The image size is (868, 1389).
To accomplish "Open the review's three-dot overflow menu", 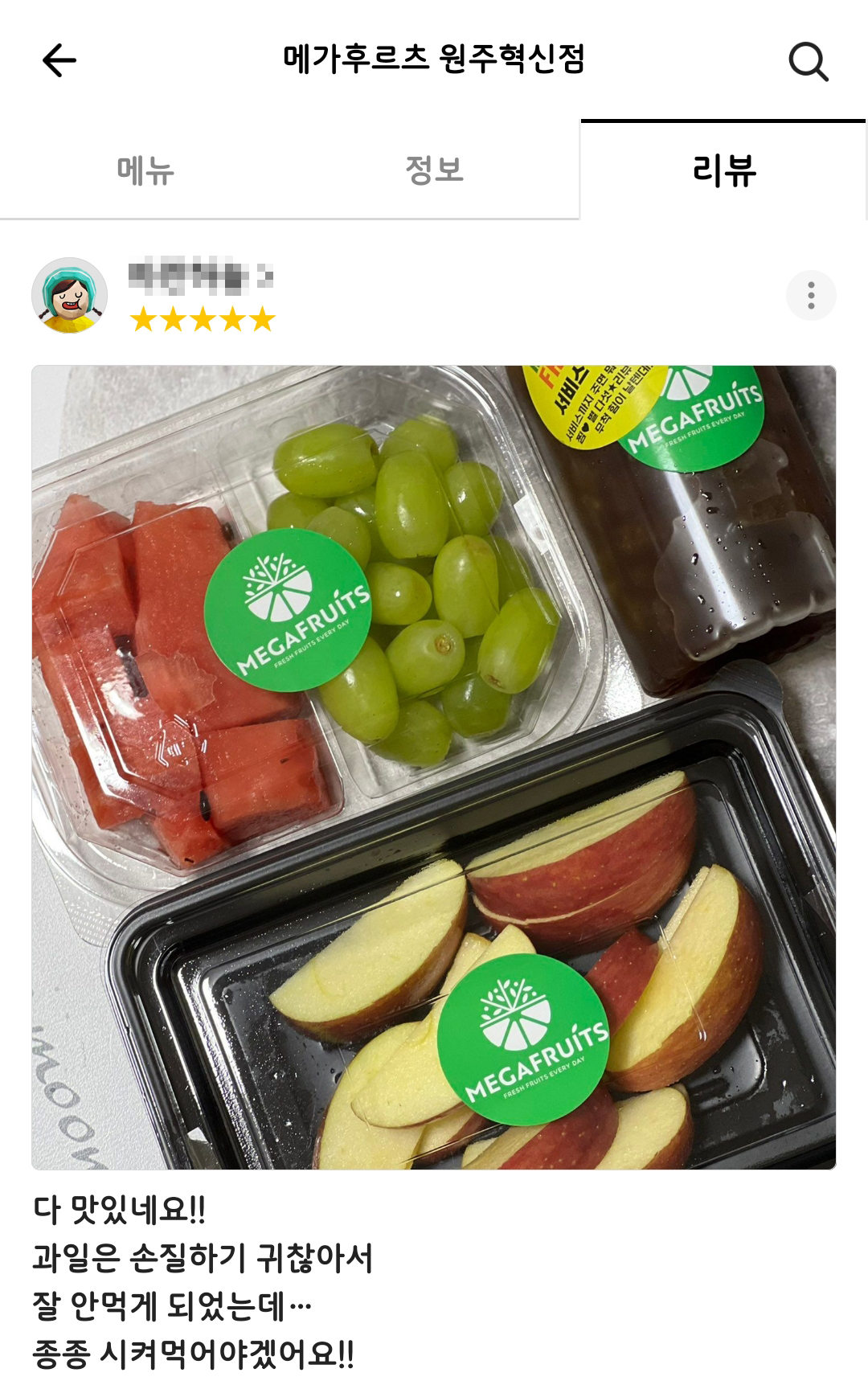I will [811, 296].
